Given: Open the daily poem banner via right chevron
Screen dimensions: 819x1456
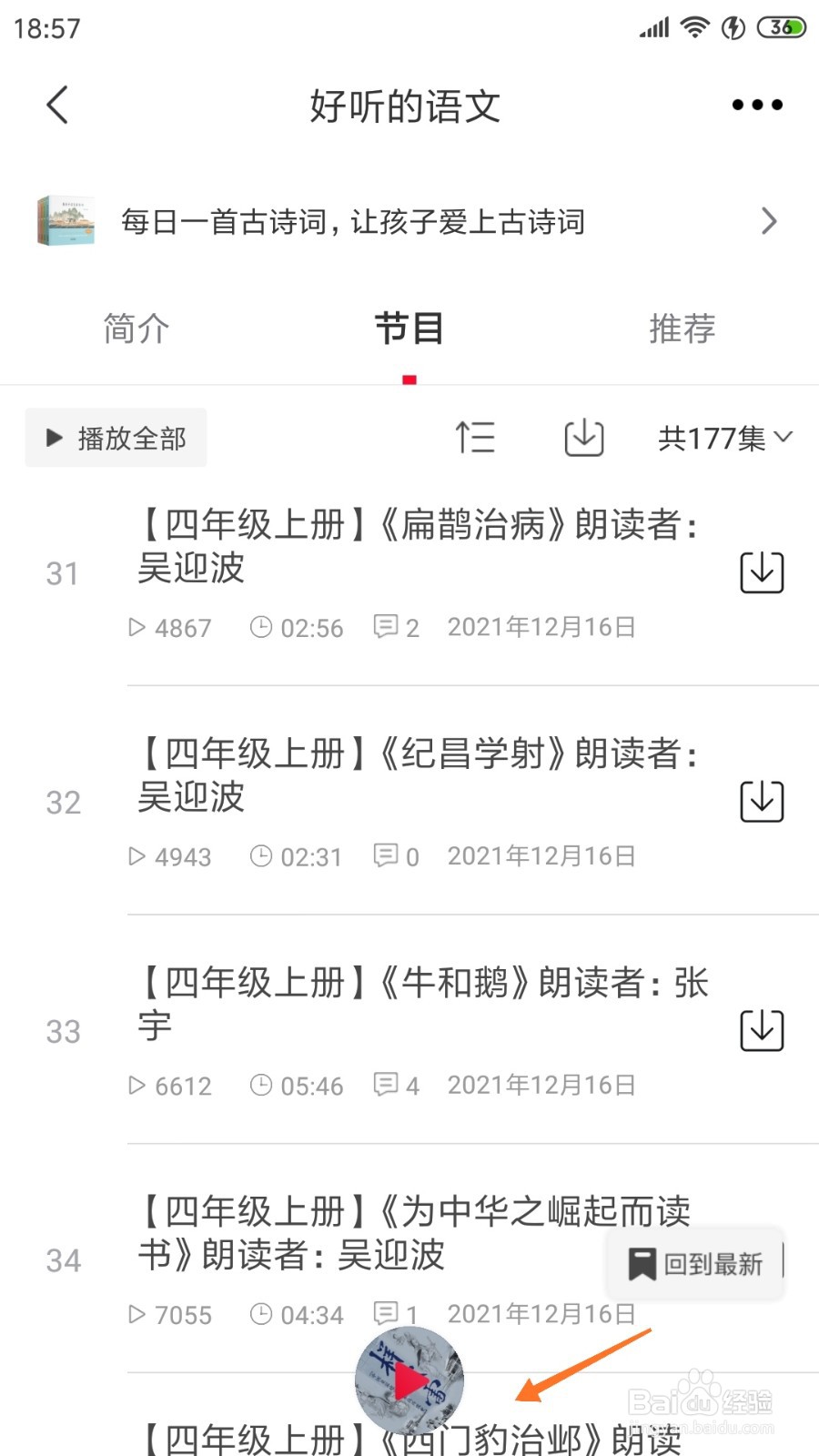Looking at the screenshot, I should click(769, 221).
